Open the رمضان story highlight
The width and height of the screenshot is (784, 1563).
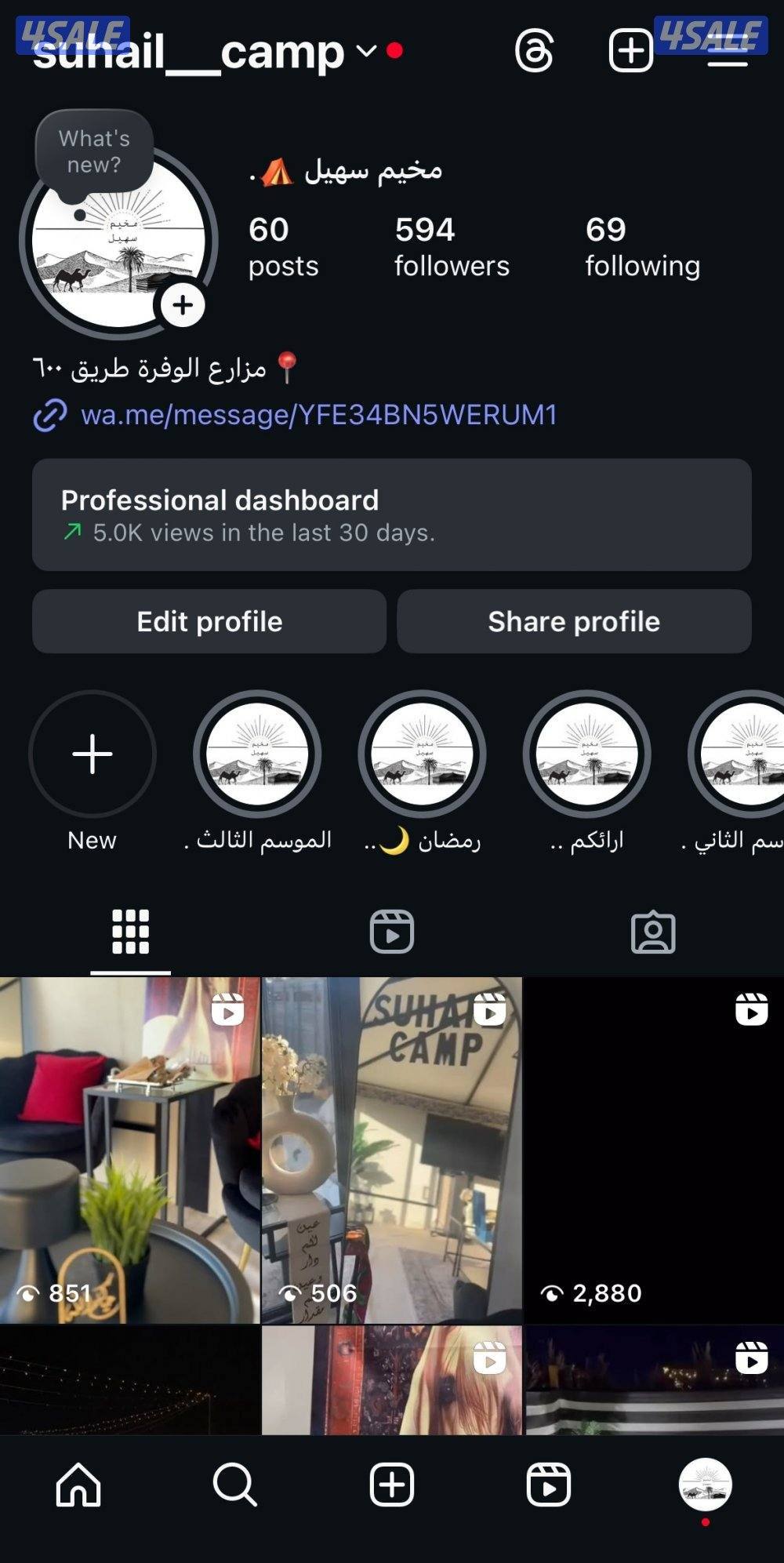pos(422,753)
